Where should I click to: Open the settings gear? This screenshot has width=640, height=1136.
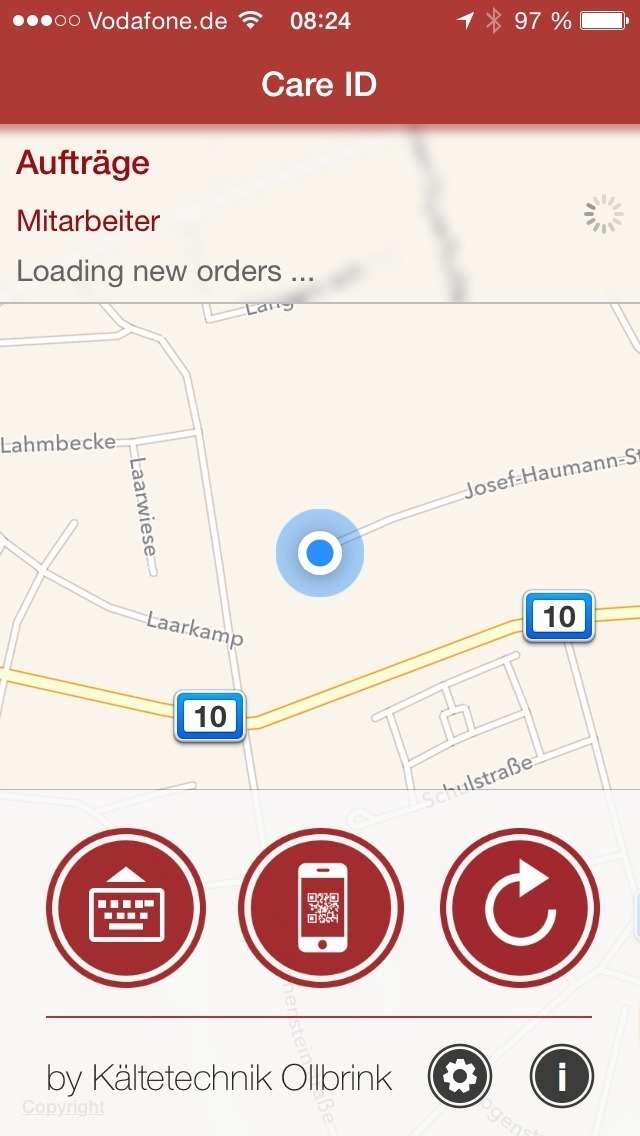(460, 1077)
